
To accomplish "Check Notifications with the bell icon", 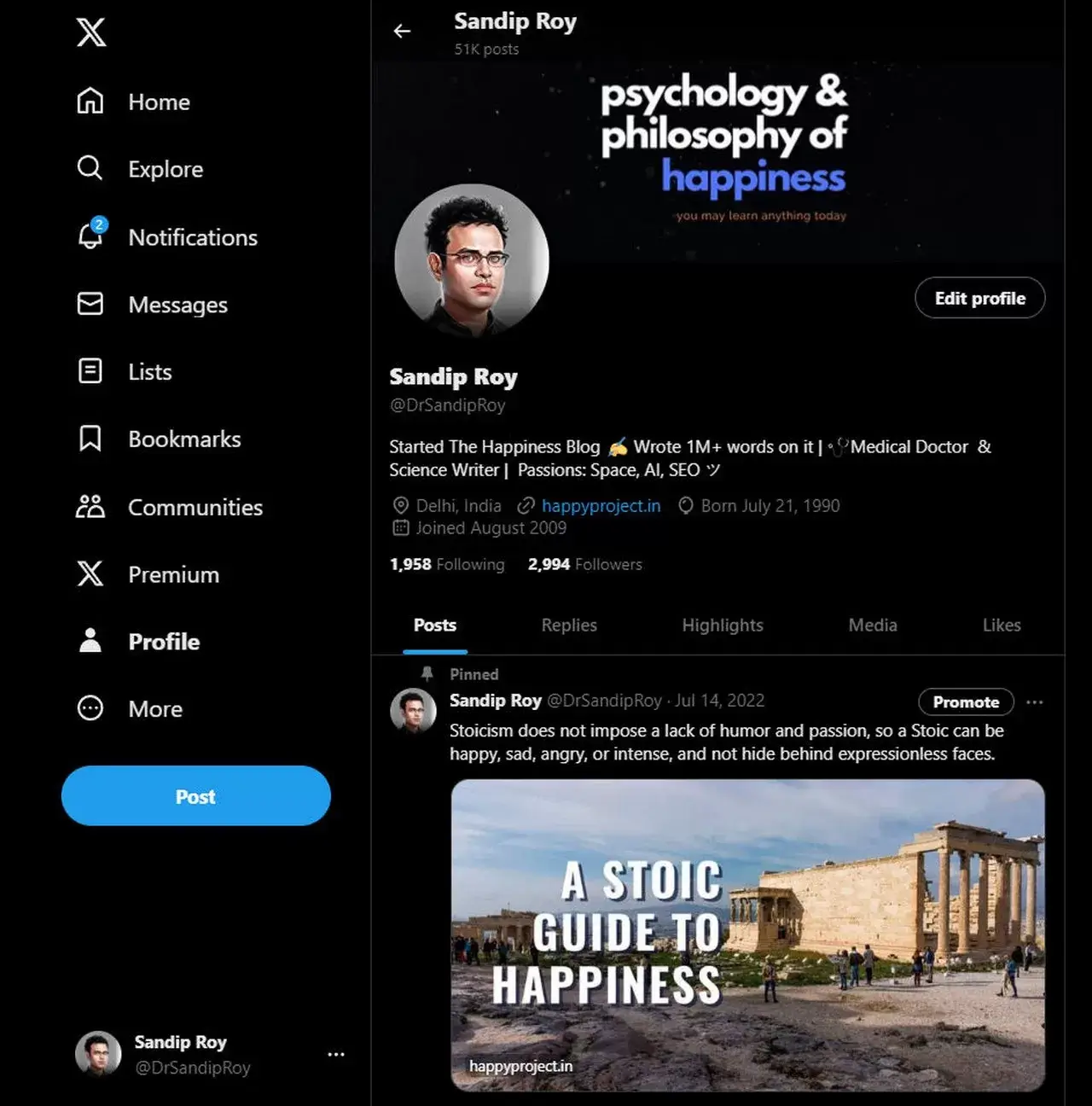I will (90, 237).
